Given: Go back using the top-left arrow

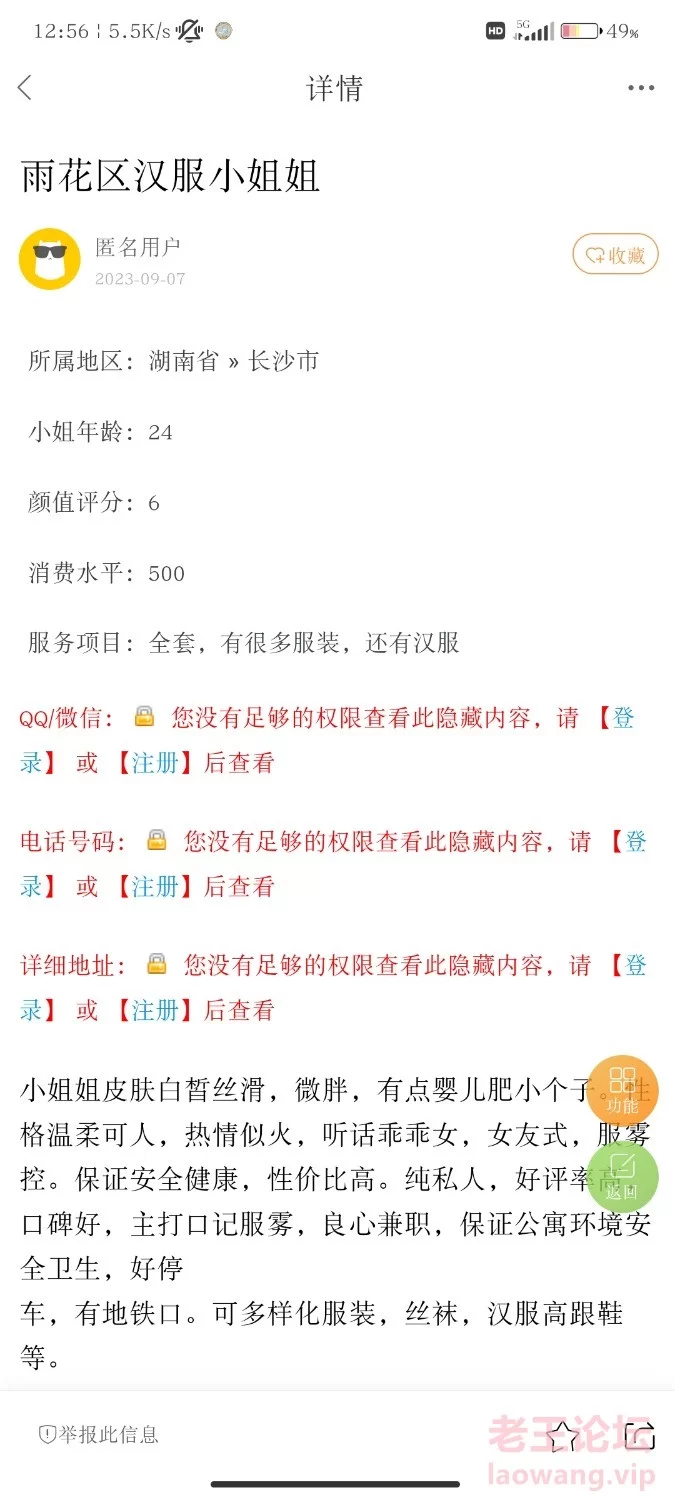Looking at the screenshot, I should pyautogui.click(x=25, y=88).
